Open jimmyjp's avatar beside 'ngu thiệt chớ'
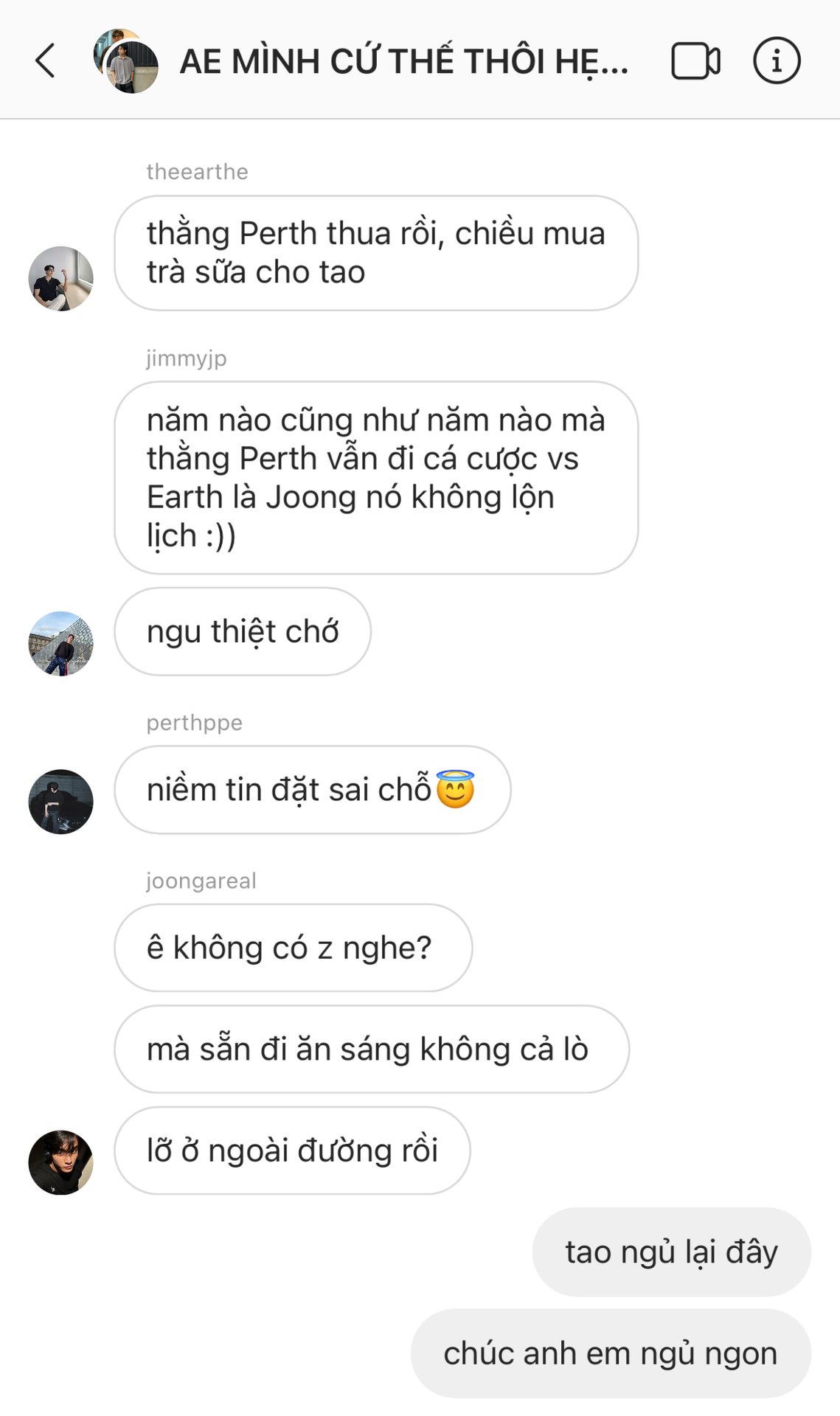Screen dimensions: 840x1416 60,643
